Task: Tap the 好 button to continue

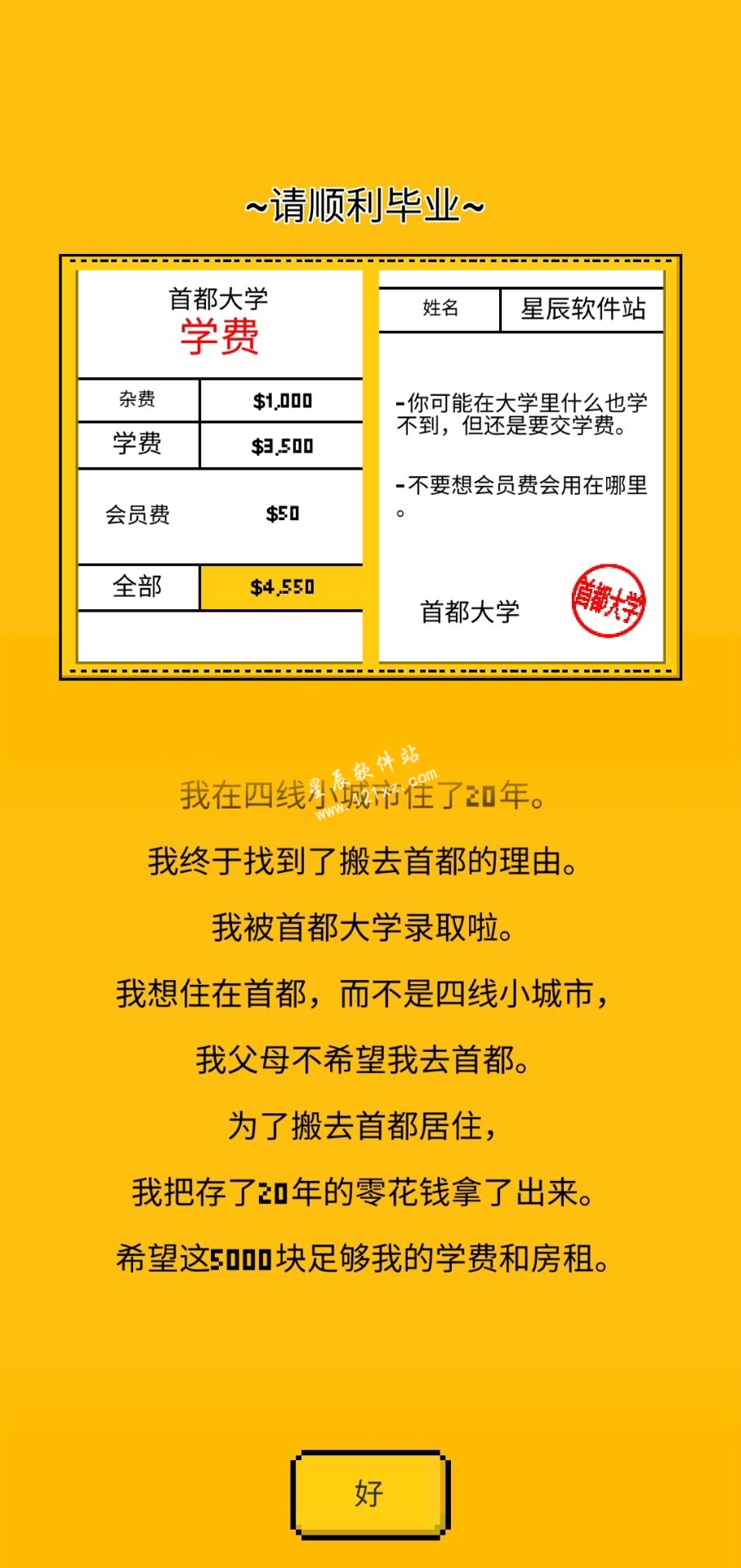Action: pos(369,1494)
